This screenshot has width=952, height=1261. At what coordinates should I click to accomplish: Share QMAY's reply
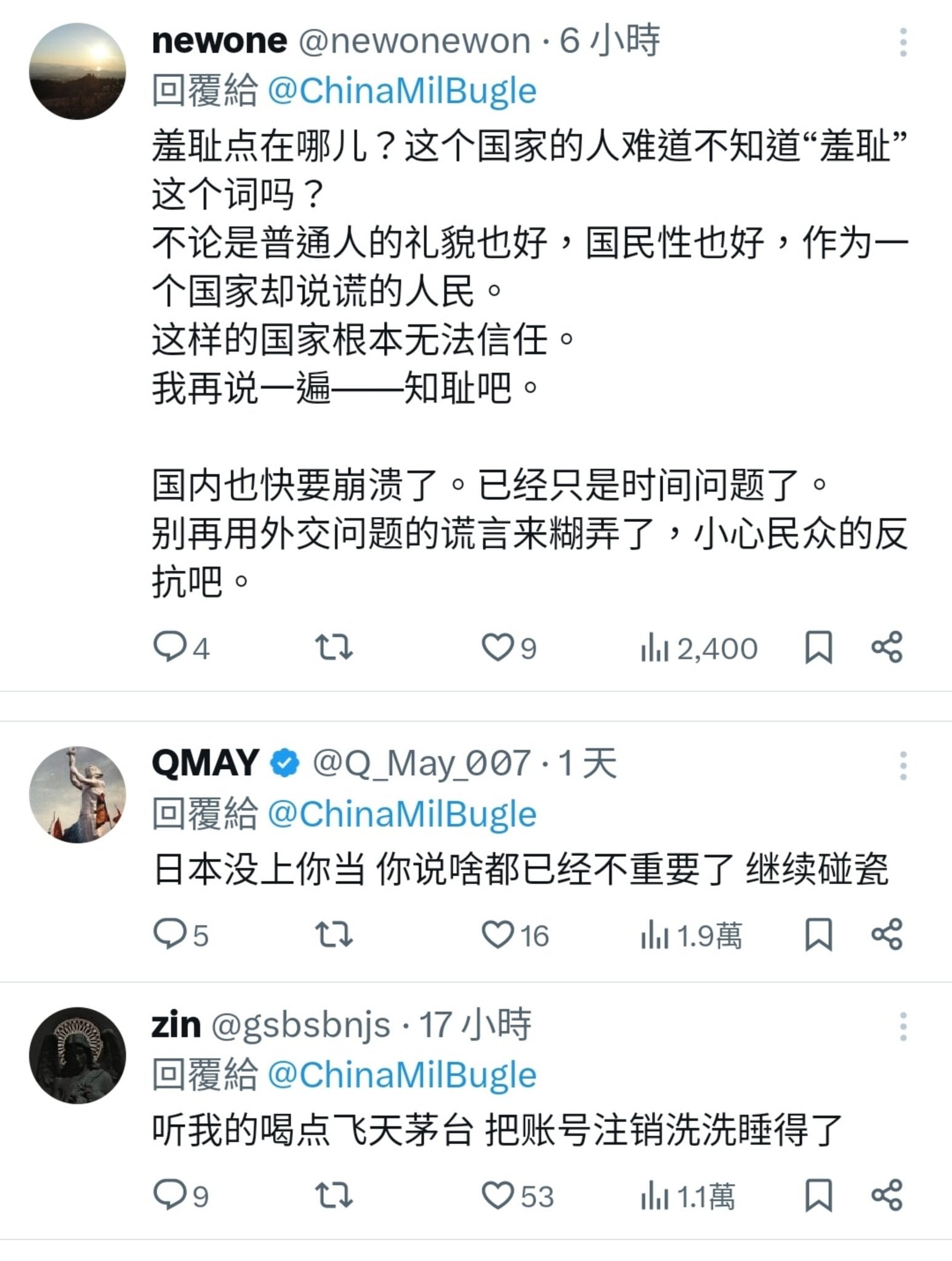887,935
